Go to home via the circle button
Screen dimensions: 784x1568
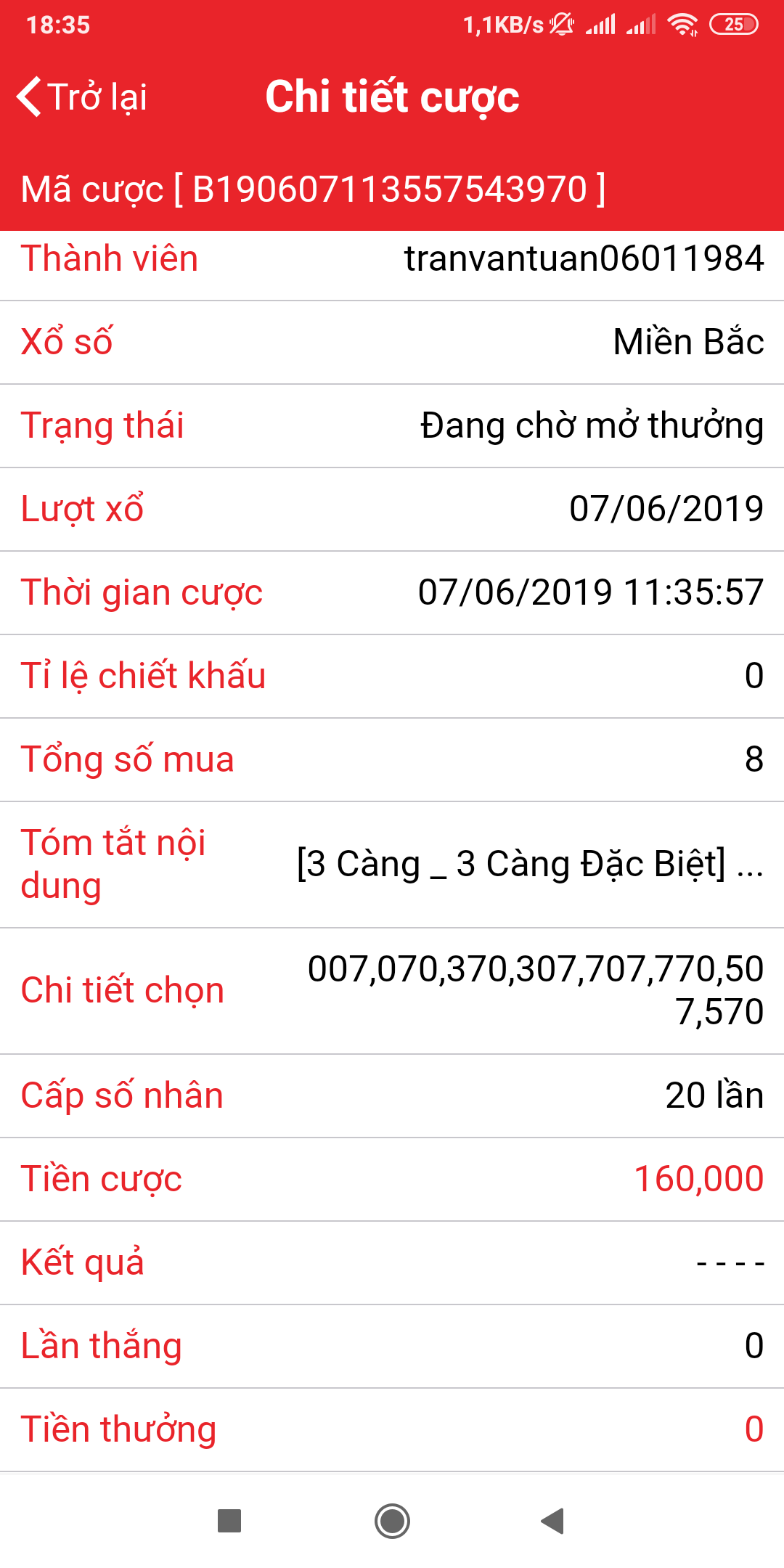click(392, 1521)
